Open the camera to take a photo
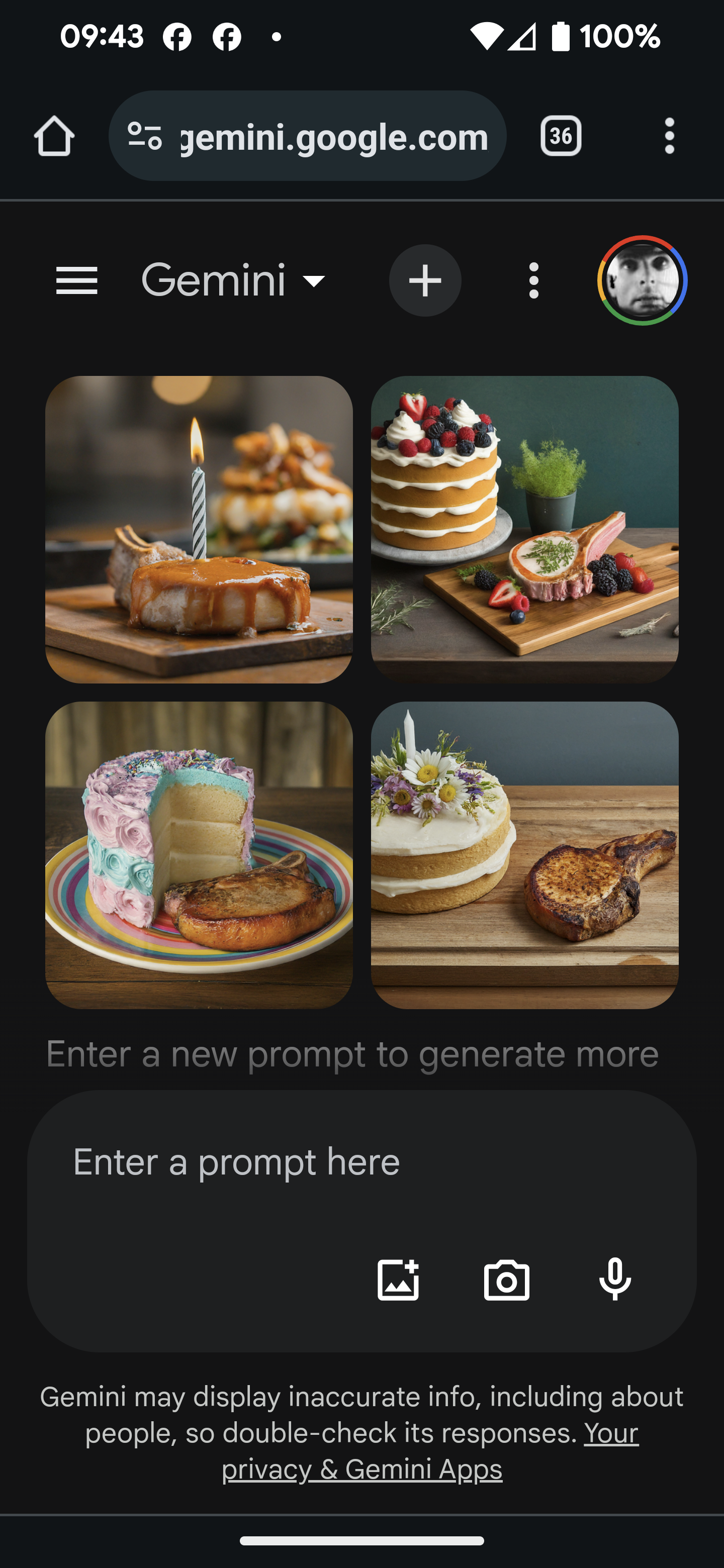Image resolution: width=724 pixels, height=1568 pixels. pos(507,1280)
